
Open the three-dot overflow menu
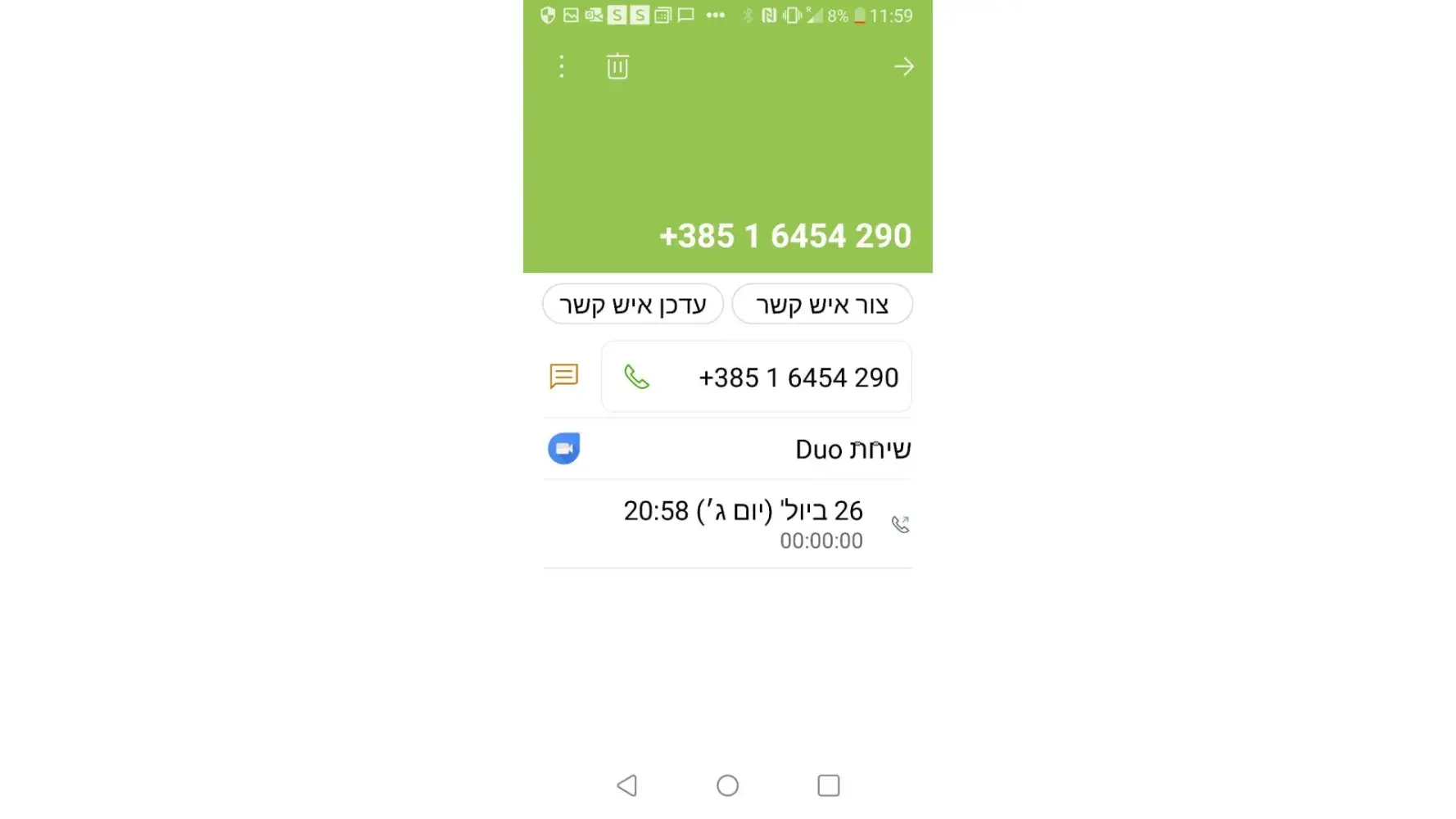click(561, 66)
